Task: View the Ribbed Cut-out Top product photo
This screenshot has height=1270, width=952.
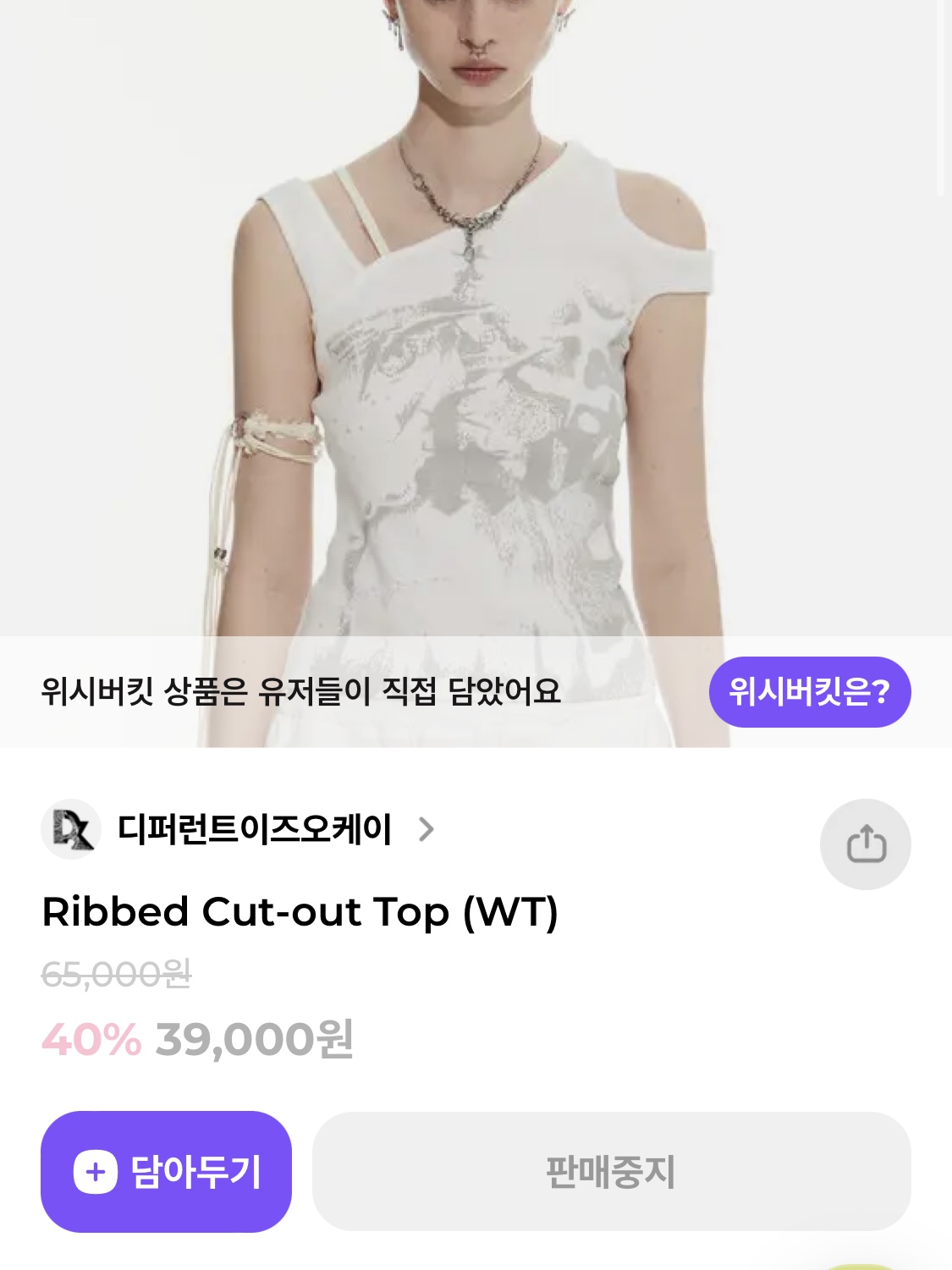Action: point(476,338)
